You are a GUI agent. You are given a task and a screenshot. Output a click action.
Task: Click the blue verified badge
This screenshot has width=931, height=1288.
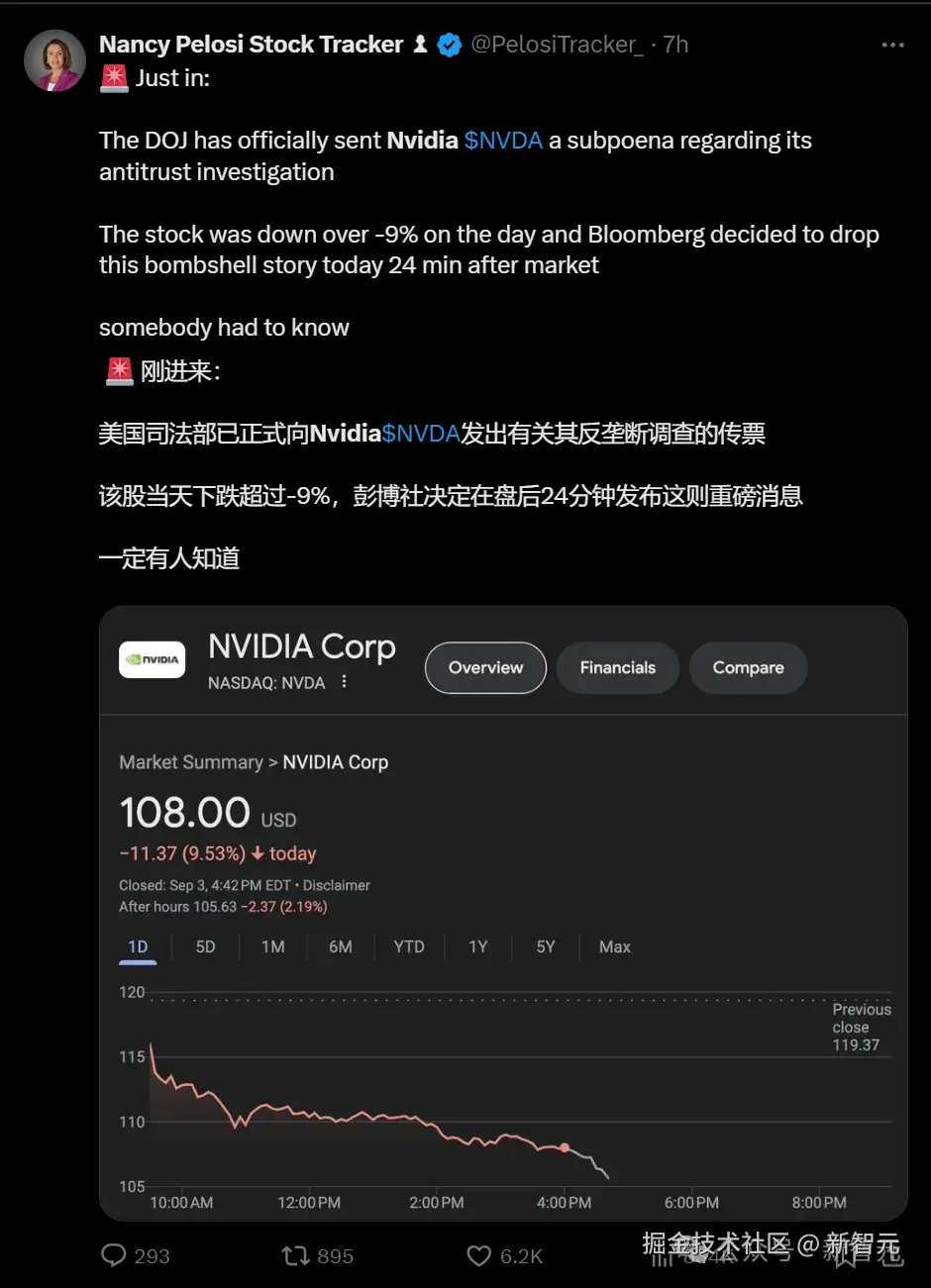[x=450, y=44]
